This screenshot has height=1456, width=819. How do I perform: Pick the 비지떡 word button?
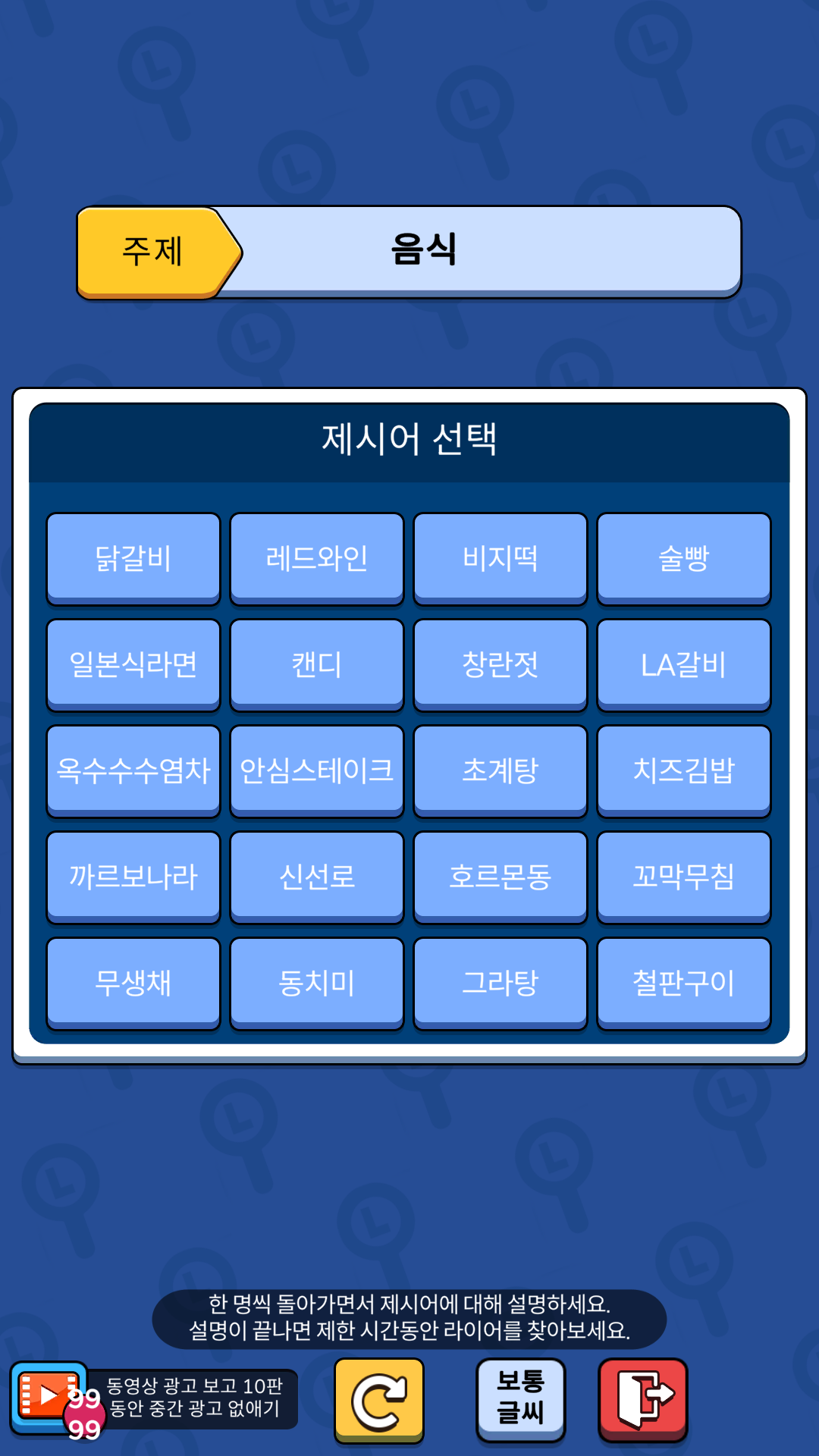coord(500,558)
